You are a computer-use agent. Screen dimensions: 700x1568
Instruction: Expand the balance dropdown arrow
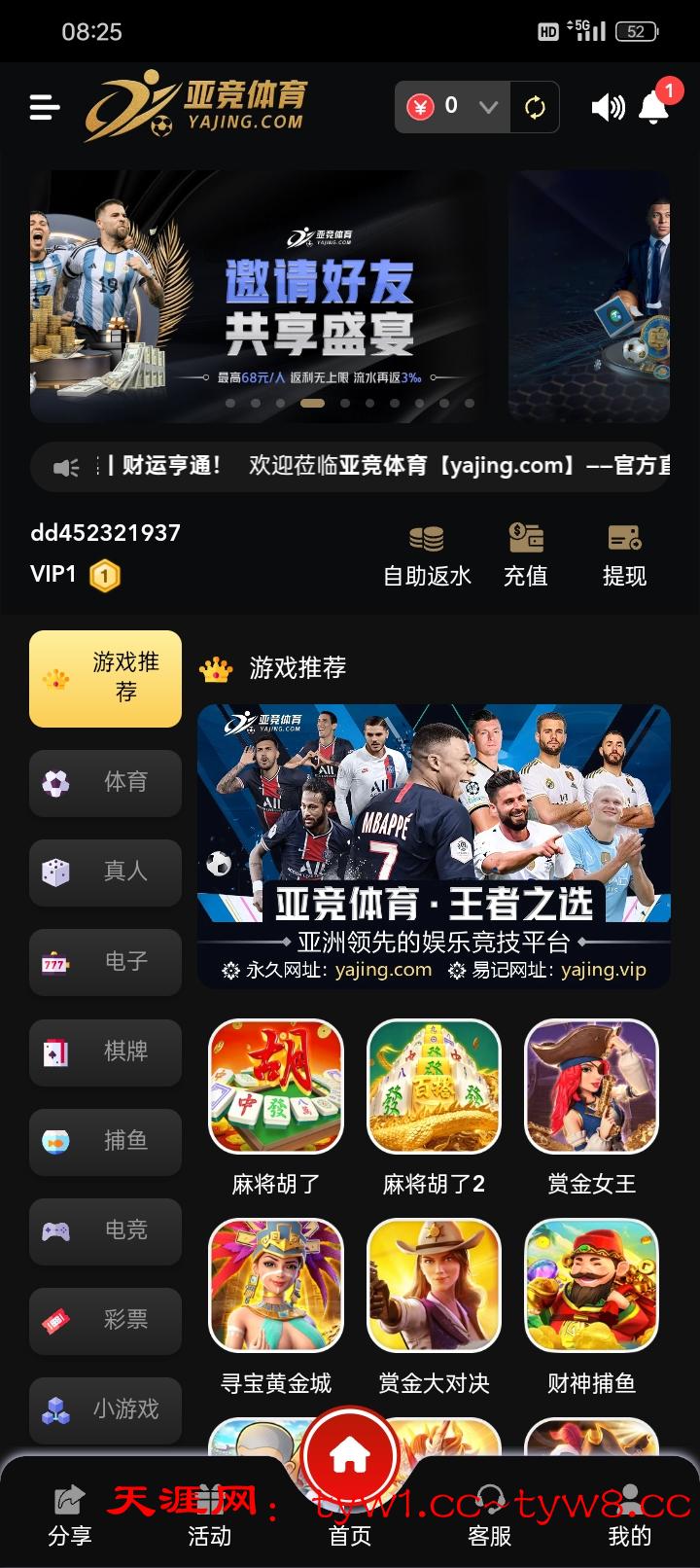click(x=488, y=107)
